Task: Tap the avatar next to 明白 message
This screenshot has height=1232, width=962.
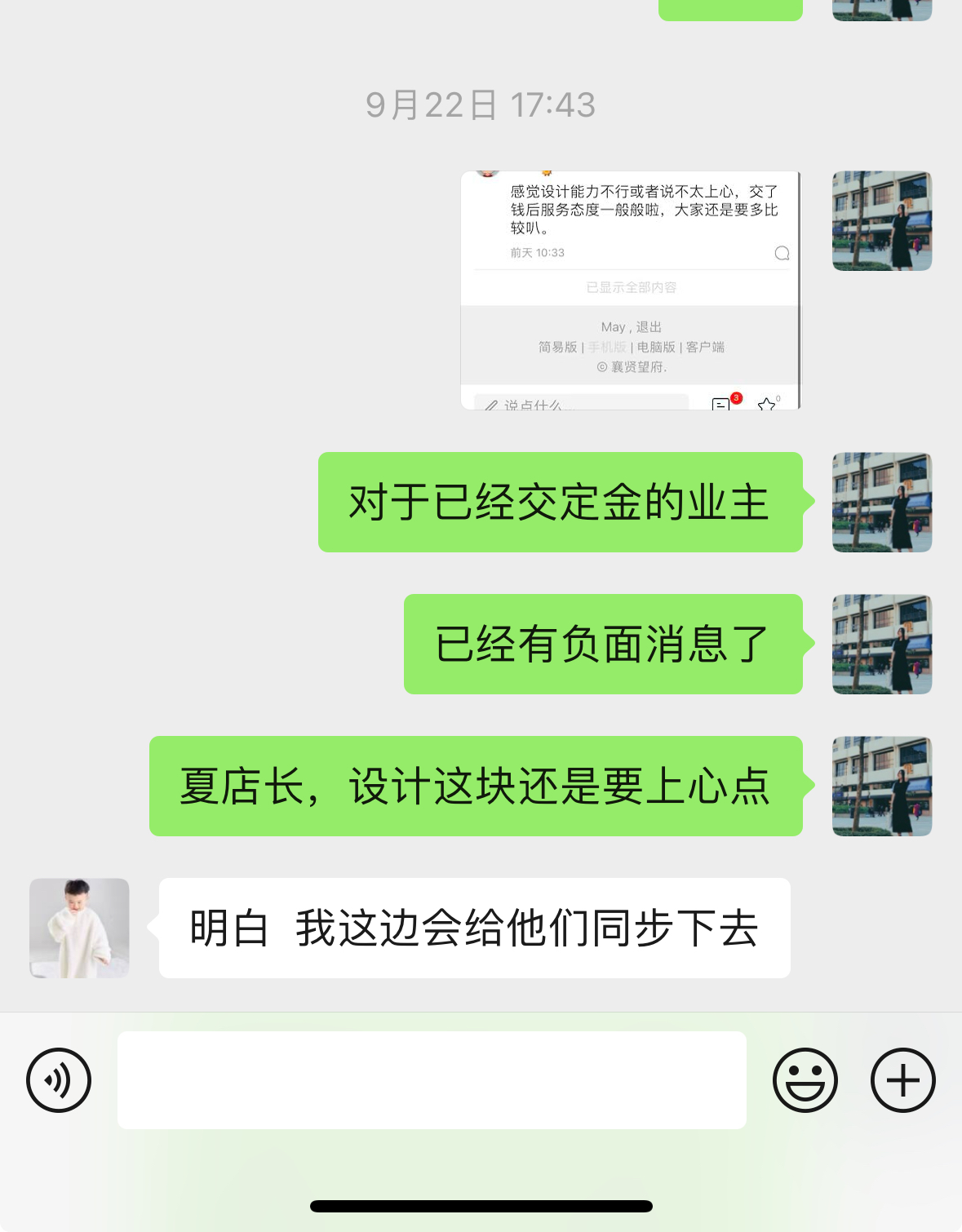Action: click(x=80, y=928)
